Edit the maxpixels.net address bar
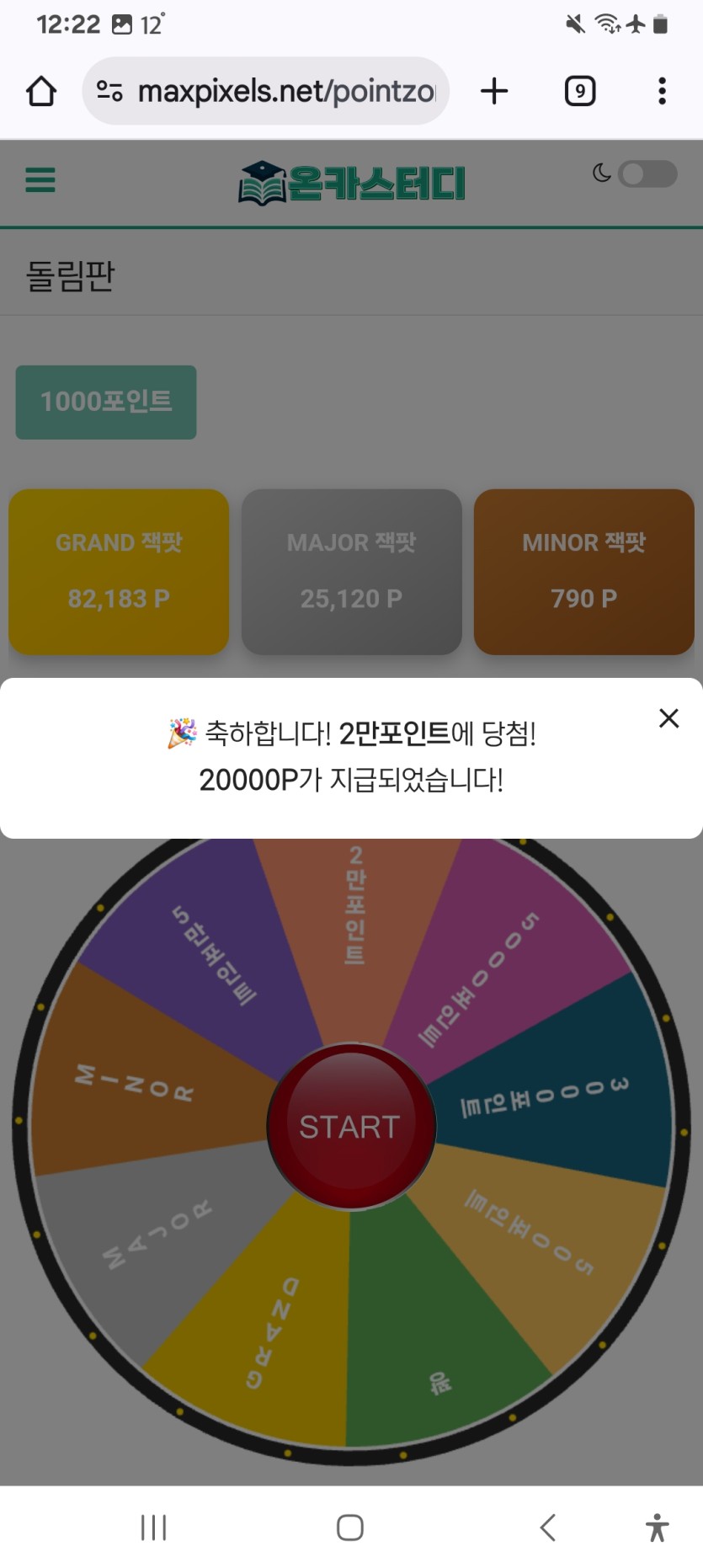Screen dimensions: 703x1568 [x=286, y=91]
